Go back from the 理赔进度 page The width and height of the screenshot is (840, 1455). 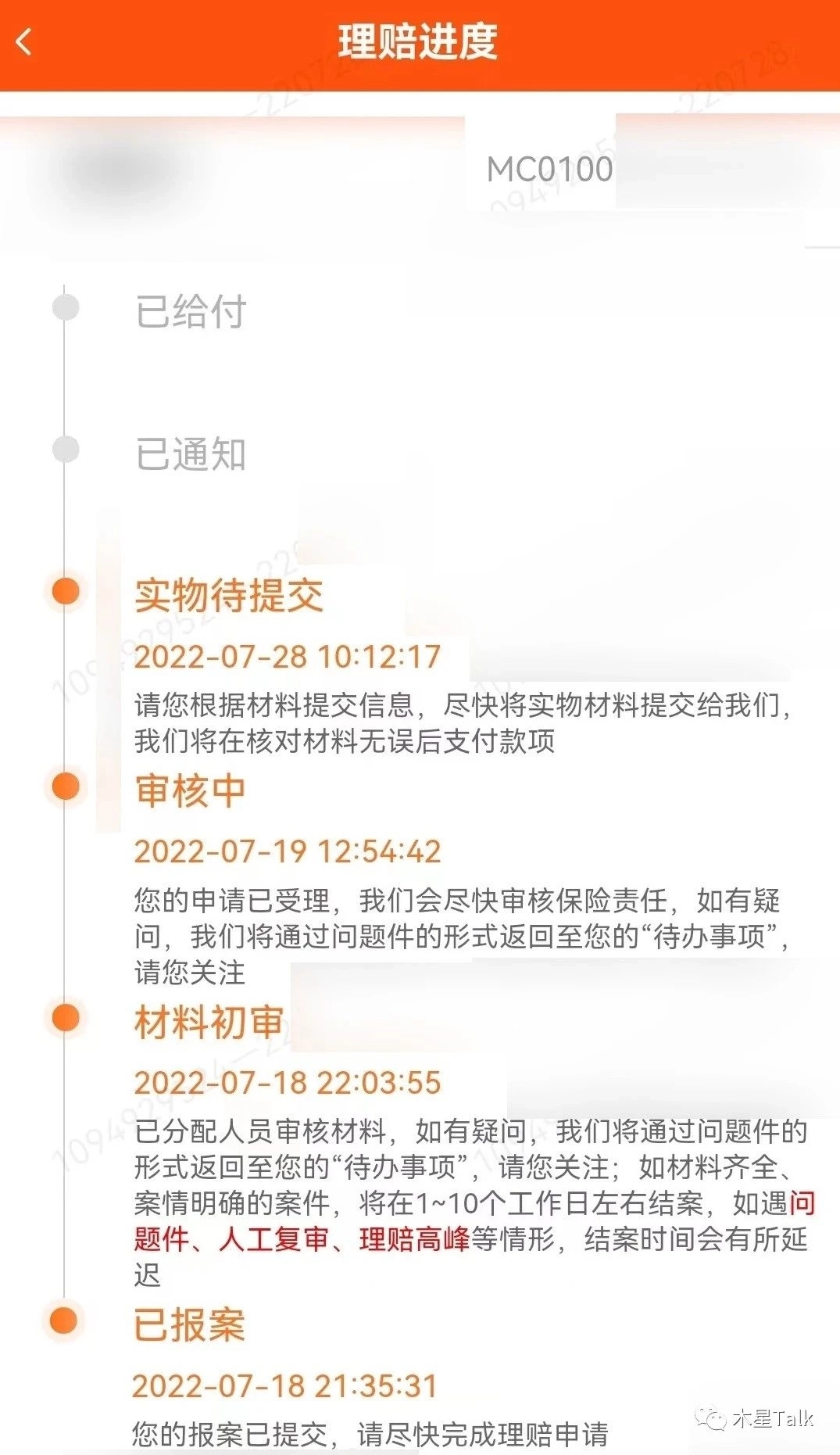coord(24,42)
